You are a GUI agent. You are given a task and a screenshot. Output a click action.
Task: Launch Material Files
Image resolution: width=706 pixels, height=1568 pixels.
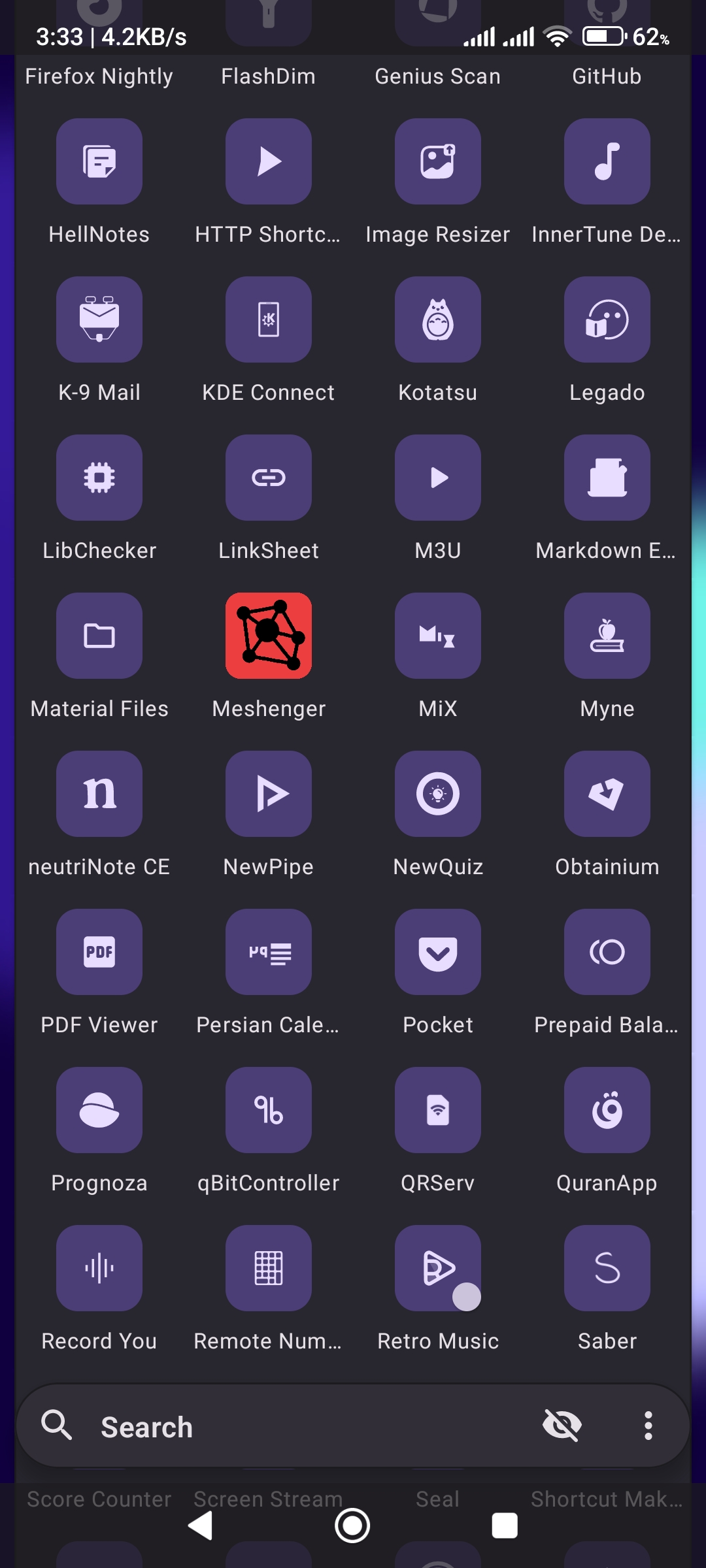(x=99, y=636)
